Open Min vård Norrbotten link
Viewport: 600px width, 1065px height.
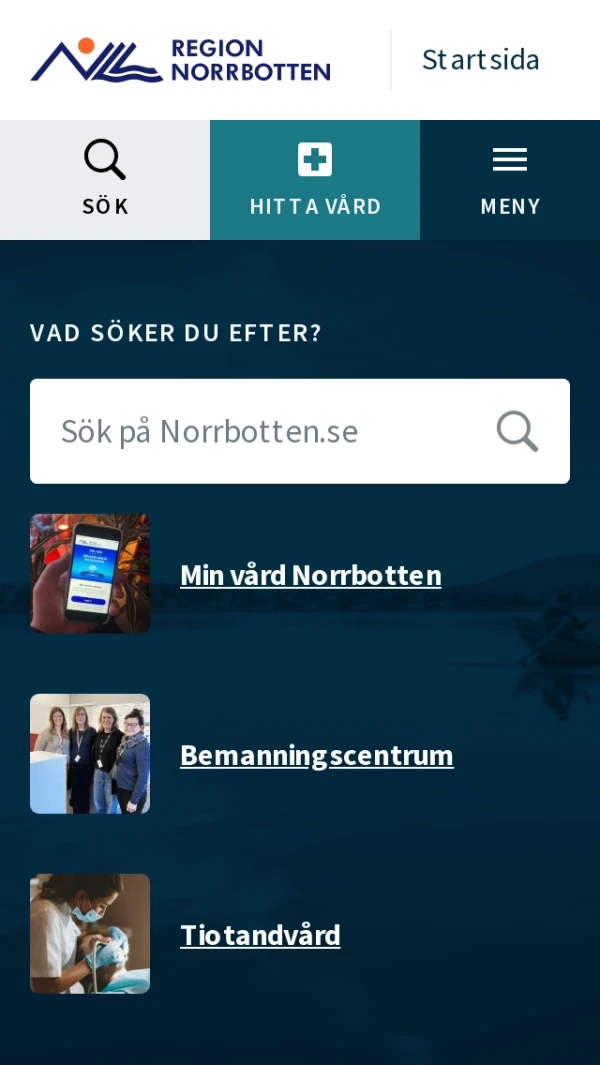click(x=310, y=575)
